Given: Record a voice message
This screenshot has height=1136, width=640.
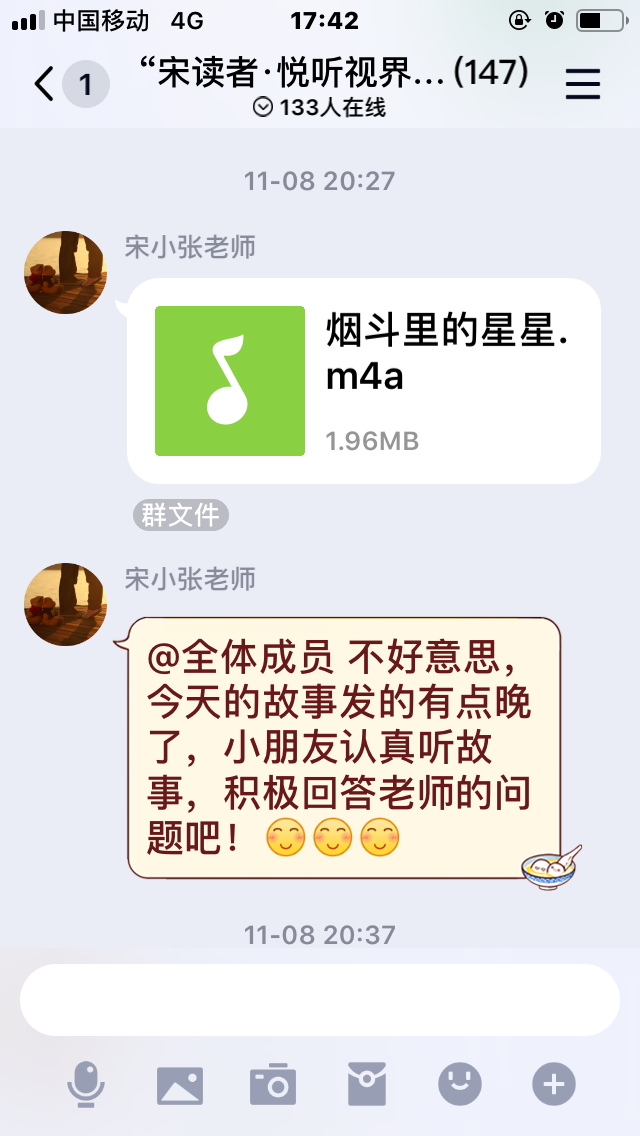Looking at the screenshot, I should [x=86, y=1084].
